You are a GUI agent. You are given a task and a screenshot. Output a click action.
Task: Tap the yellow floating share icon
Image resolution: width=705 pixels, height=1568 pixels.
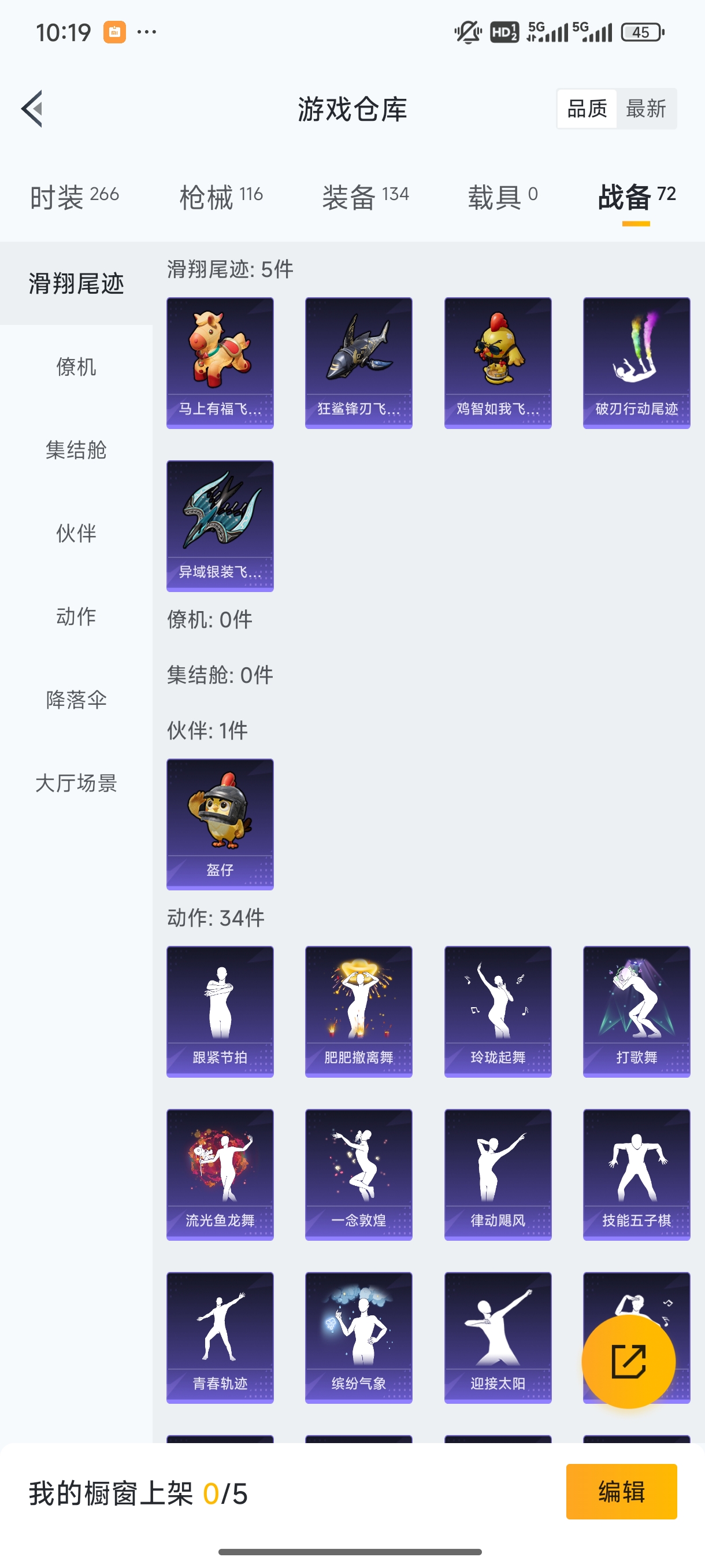(x=629, y=1362)
